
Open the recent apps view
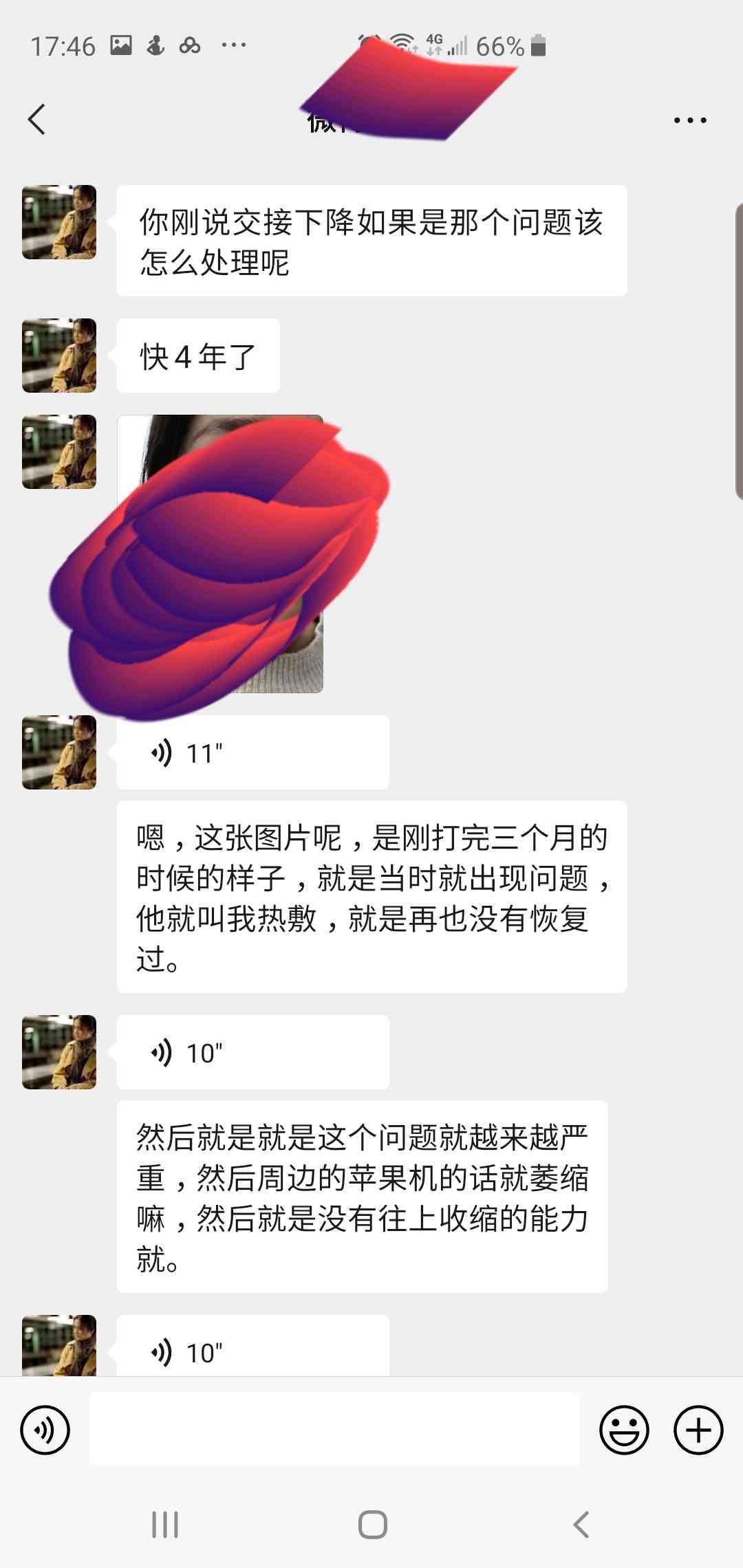[165, 1525]
